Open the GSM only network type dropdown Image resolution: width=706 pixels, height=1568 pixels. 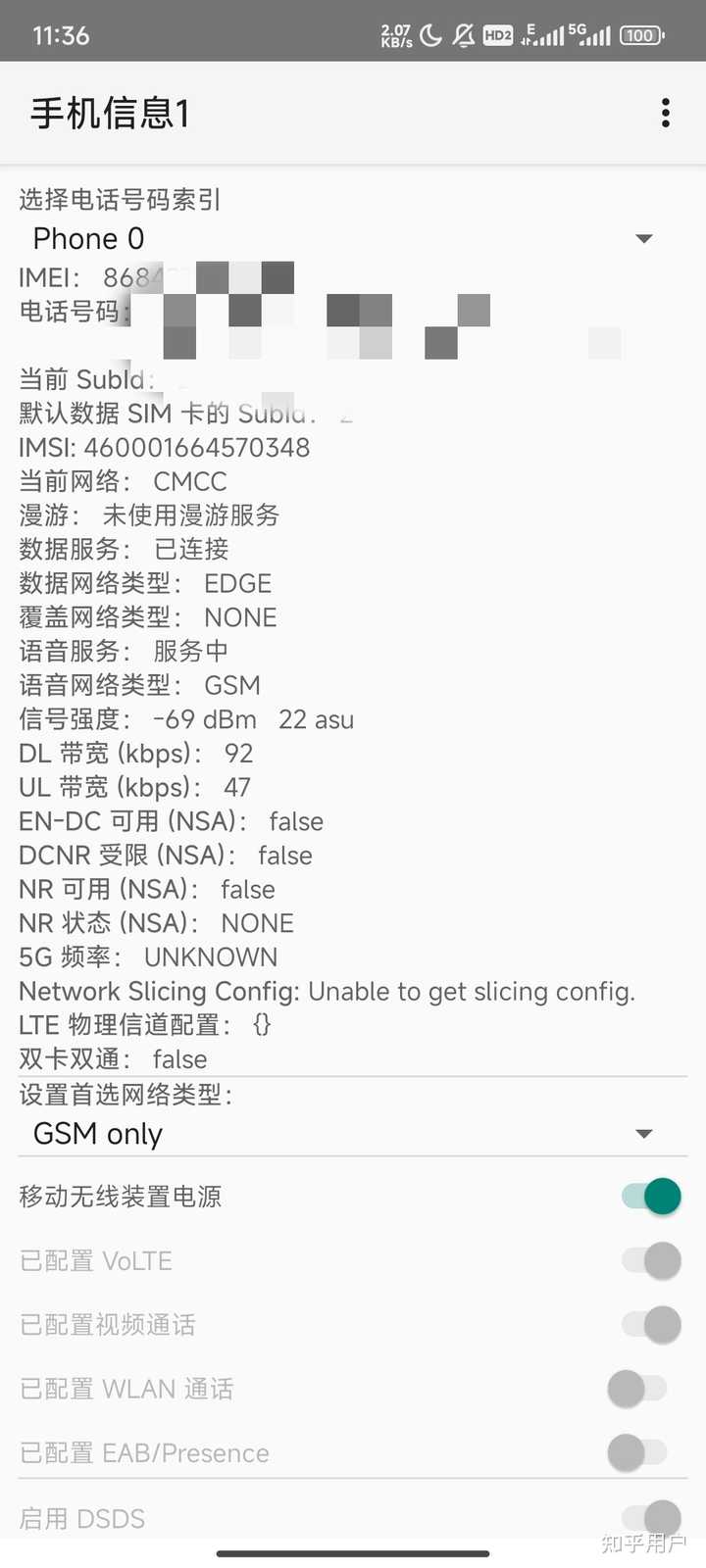pyautogui.click(x=343, y=1134)
